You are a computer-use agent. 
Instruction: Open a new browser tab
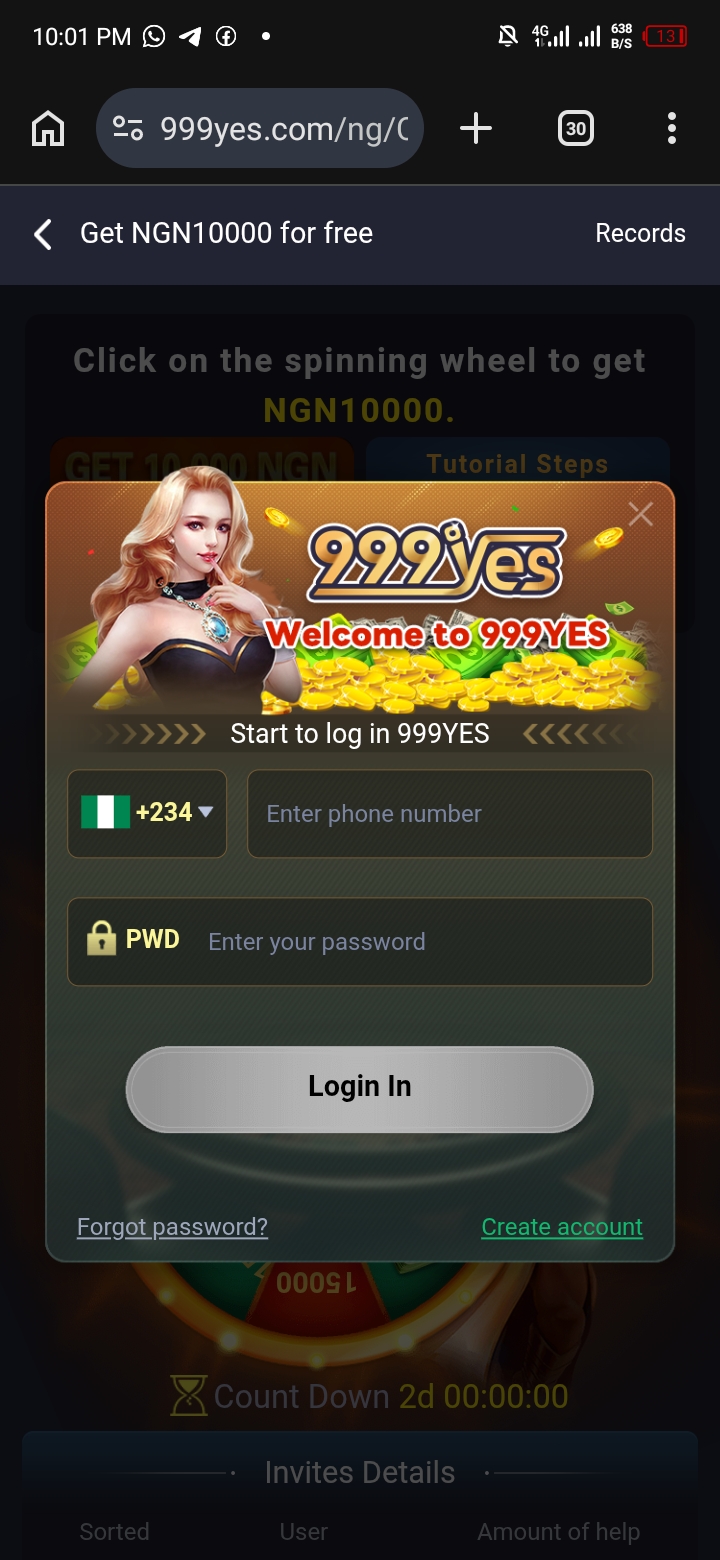click(476, 129)
